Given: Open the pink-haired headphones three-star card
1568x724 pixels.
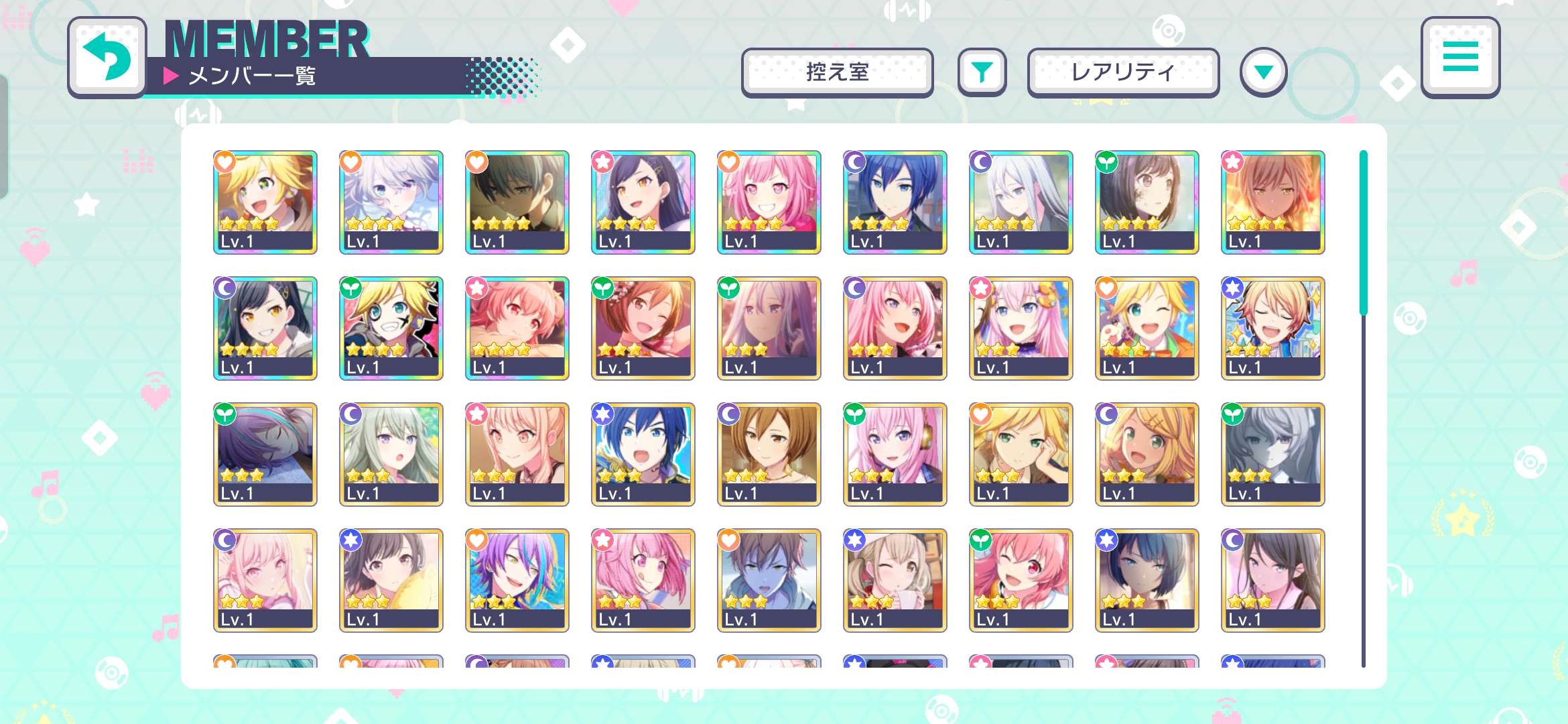Looking at the screenshot, I should click(895, 453).
